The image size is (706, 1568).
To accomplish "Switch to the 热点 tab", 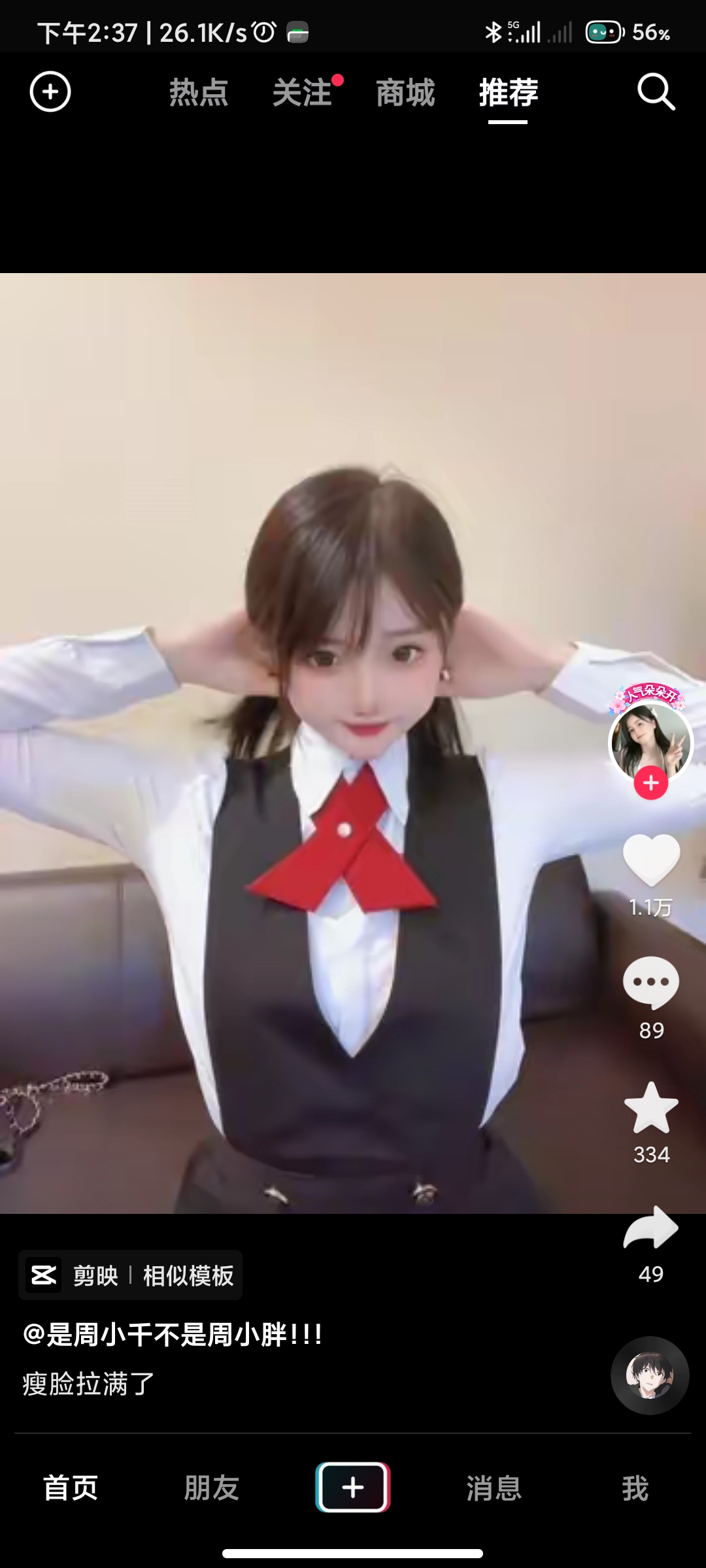I will click(x=199, y=92).
